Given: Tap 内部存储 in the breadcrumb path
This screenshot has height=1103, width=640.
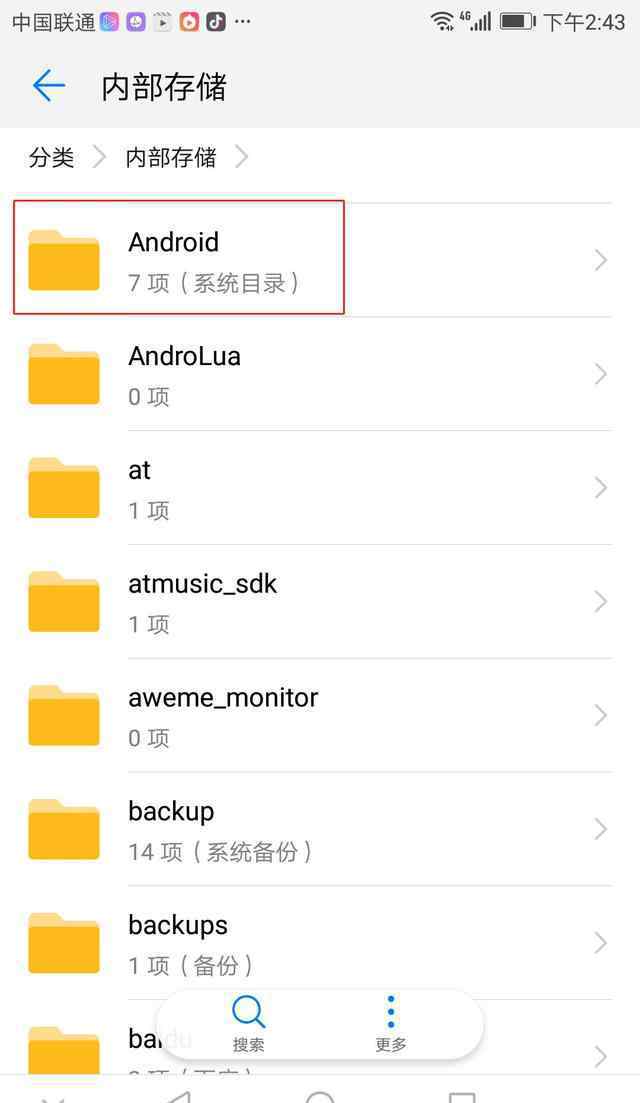Looking at the screenshot, I should [x=171, y=157].
